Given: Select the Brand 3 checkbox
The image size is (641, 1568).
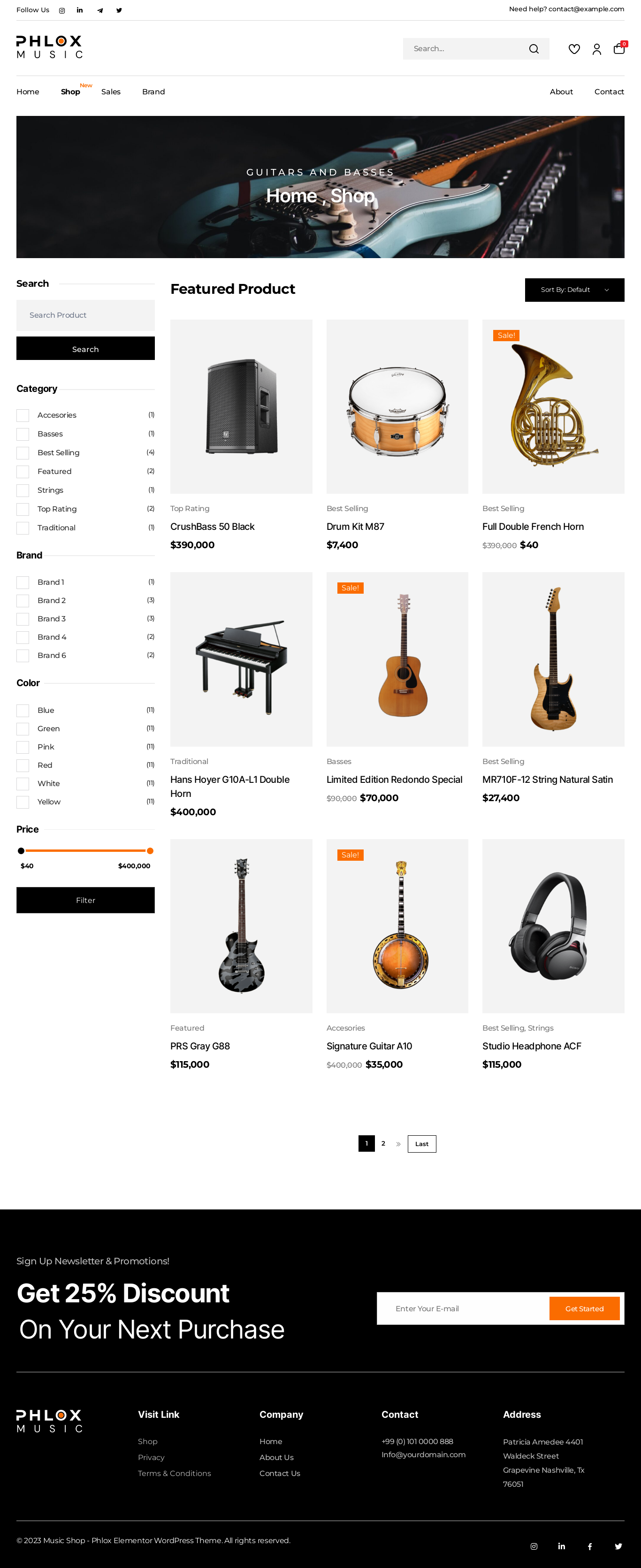Looking at the screenshot, I should [x=23, y=619].
